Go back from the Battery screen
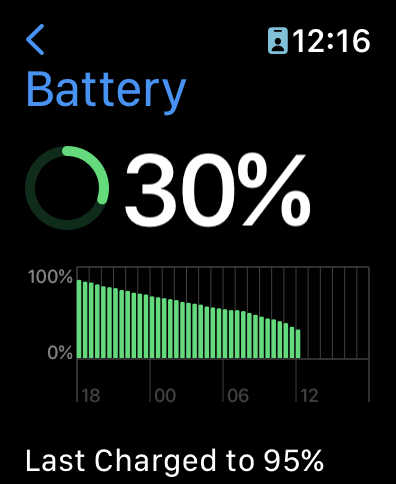This screenshot has width=396, height=484. [35, 39]
